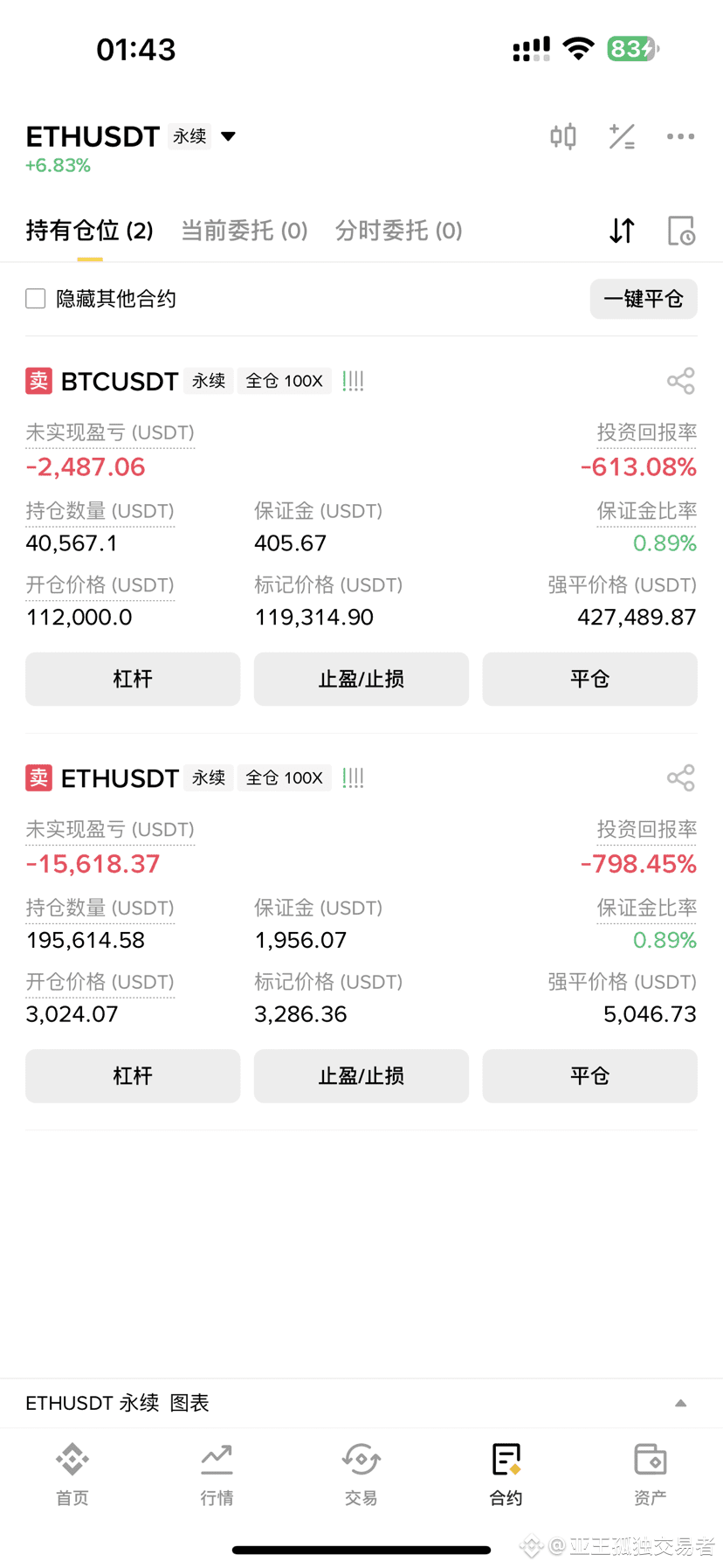Switch to the 分时委托 (0) tab
The height and width of the screenshot is (1568, 723).
(x=399, y=231)
